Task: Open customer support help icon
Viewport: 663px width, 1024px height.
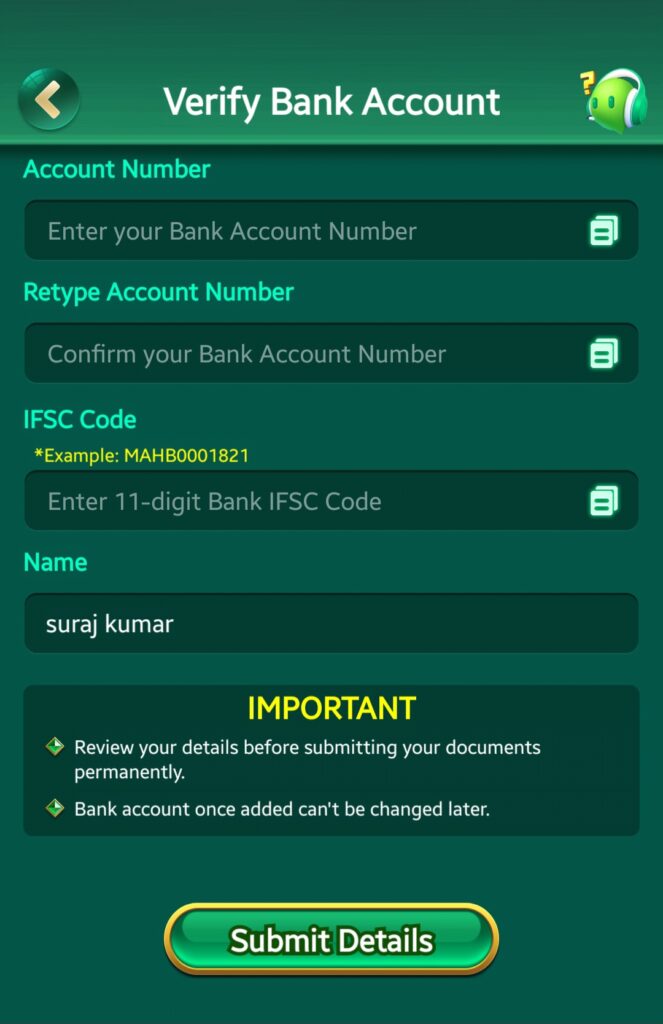Action: click(613, 99)
